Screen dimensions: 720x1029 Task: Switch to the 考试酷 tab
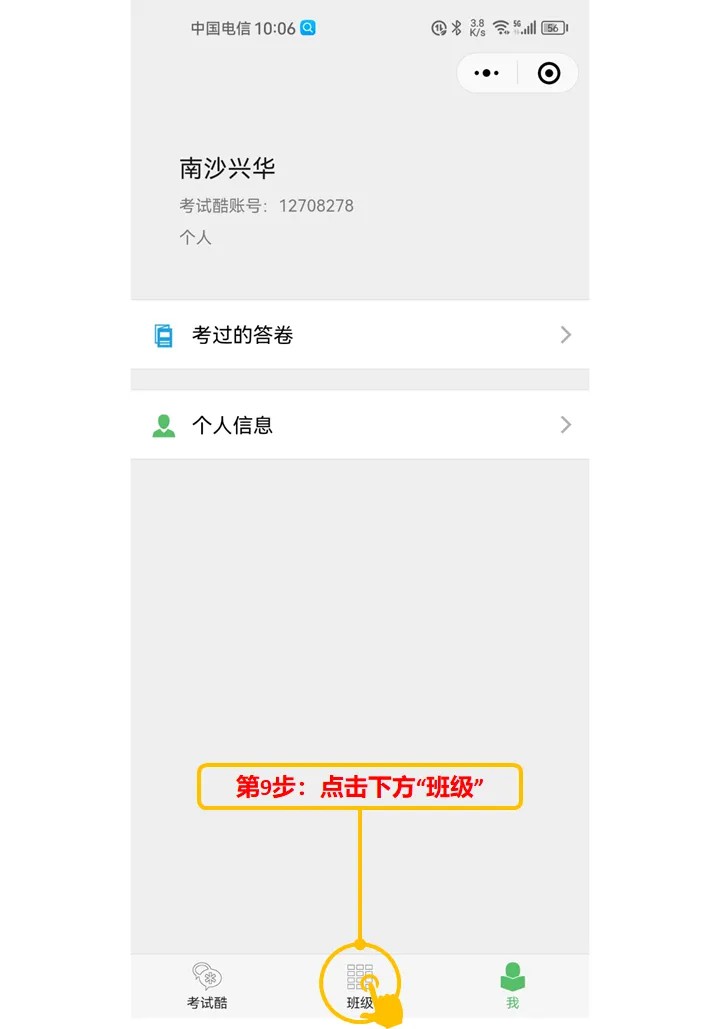point(207,985)
